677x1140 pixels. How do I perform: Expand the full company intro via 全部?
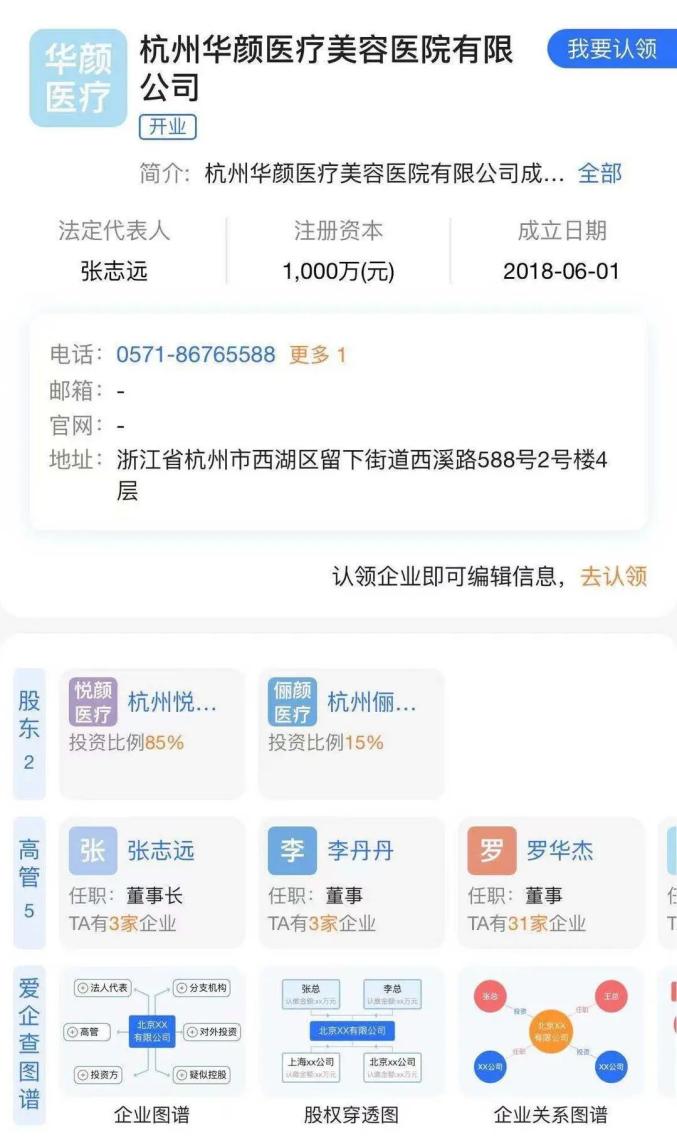coord(600,173)
